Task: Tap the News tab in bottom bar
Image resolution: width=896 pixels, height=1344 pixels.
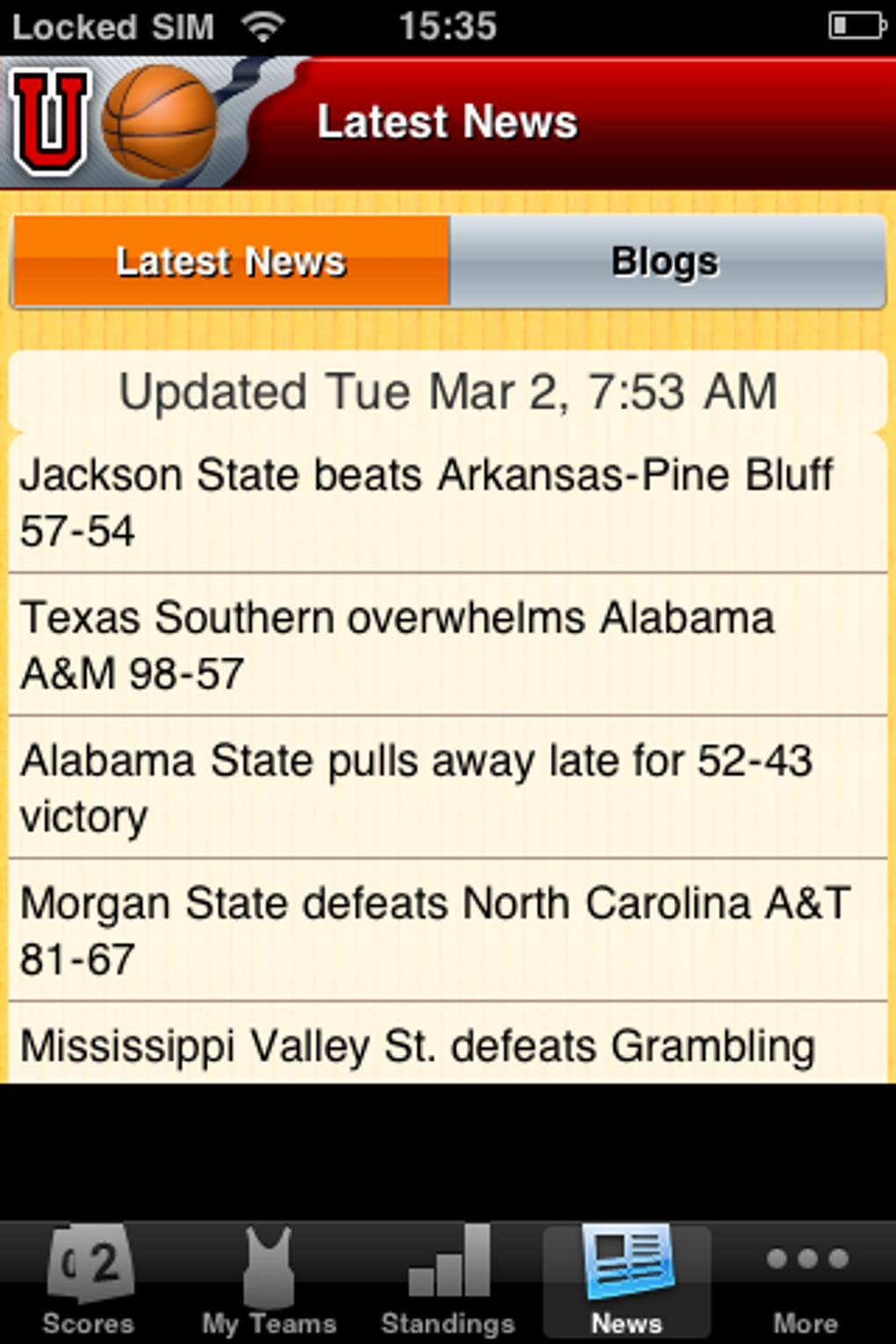Action: pyautogui.click(x=626, y=1283)
